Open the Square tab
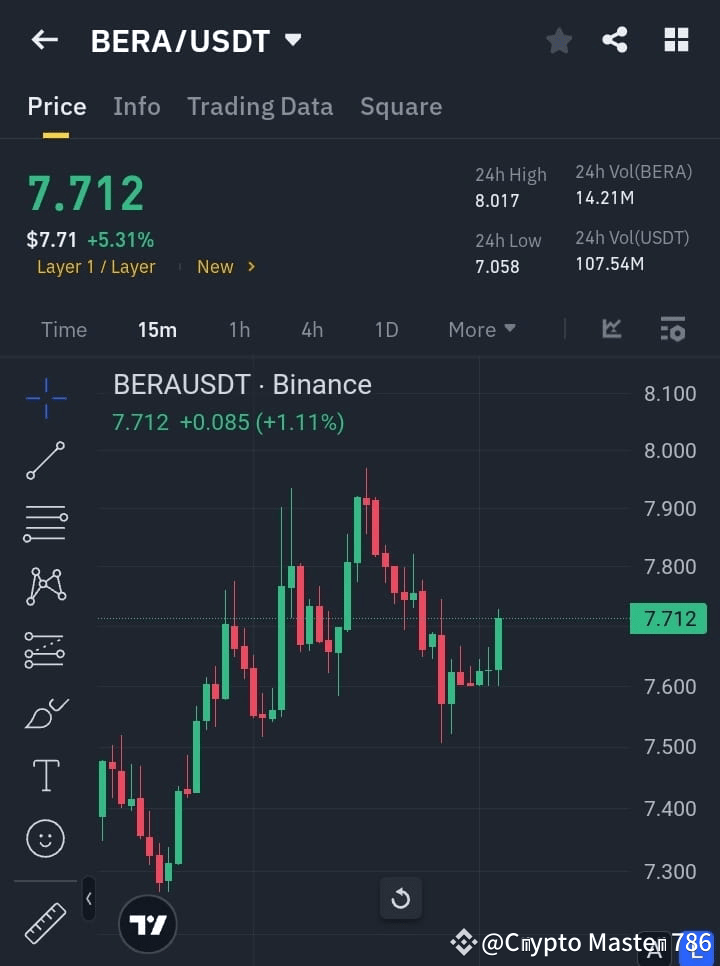Viewport: 720px width, 966px height. (401, 106)
